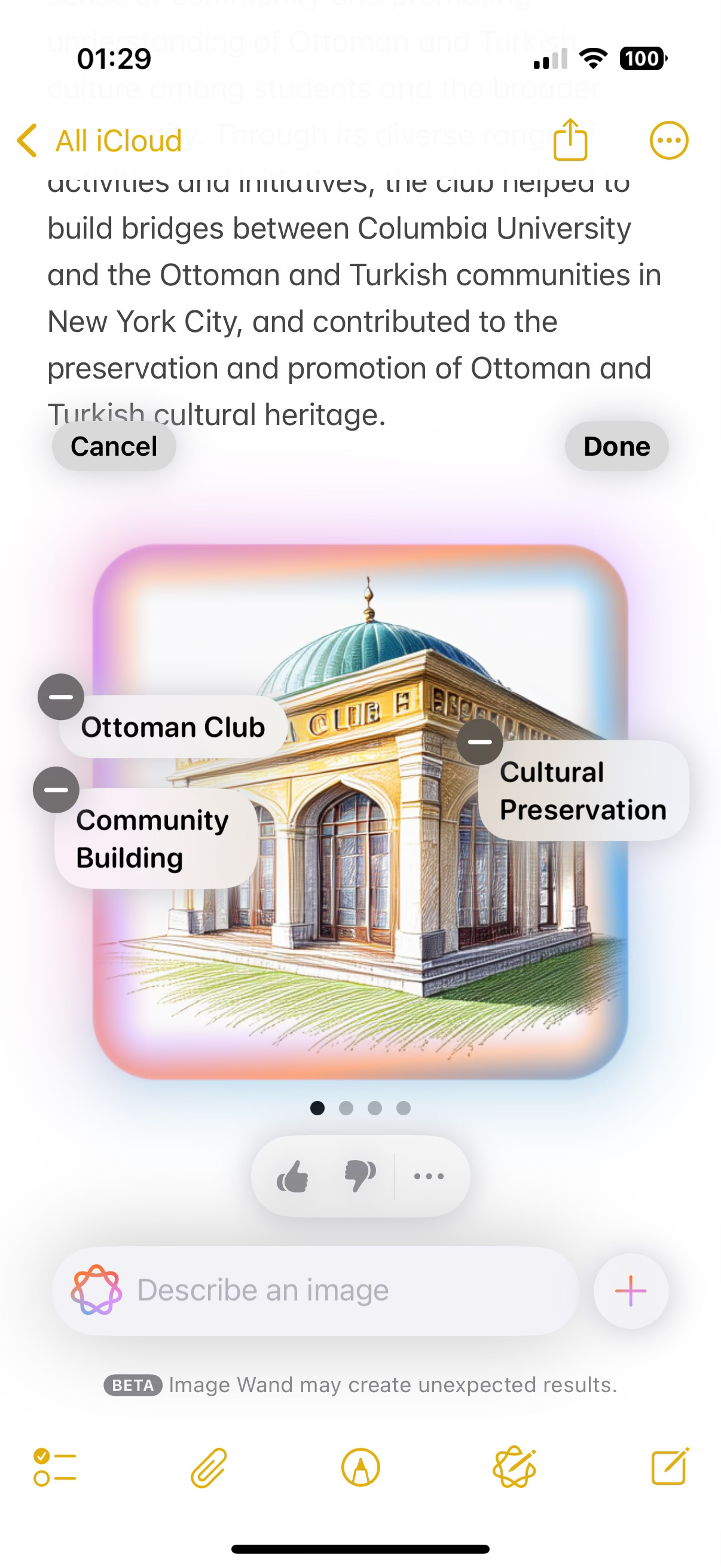Type in the Describe an image field
Viewport: 721px width, 1568px height.
pyautogui.click(x=315, y=1291)
